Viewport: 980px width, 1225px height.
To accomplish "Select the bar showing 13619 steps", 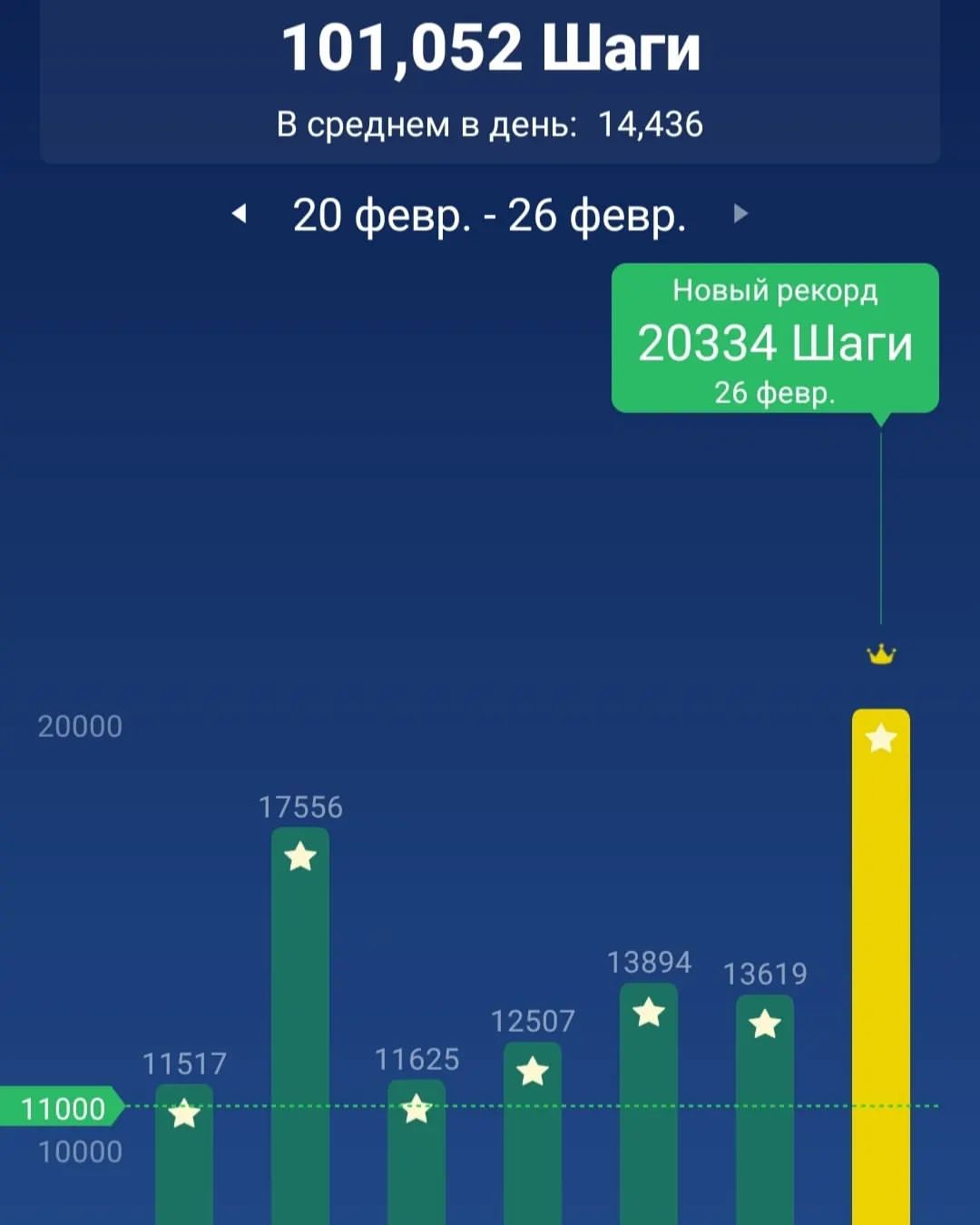I will [x=765, y=1110].
